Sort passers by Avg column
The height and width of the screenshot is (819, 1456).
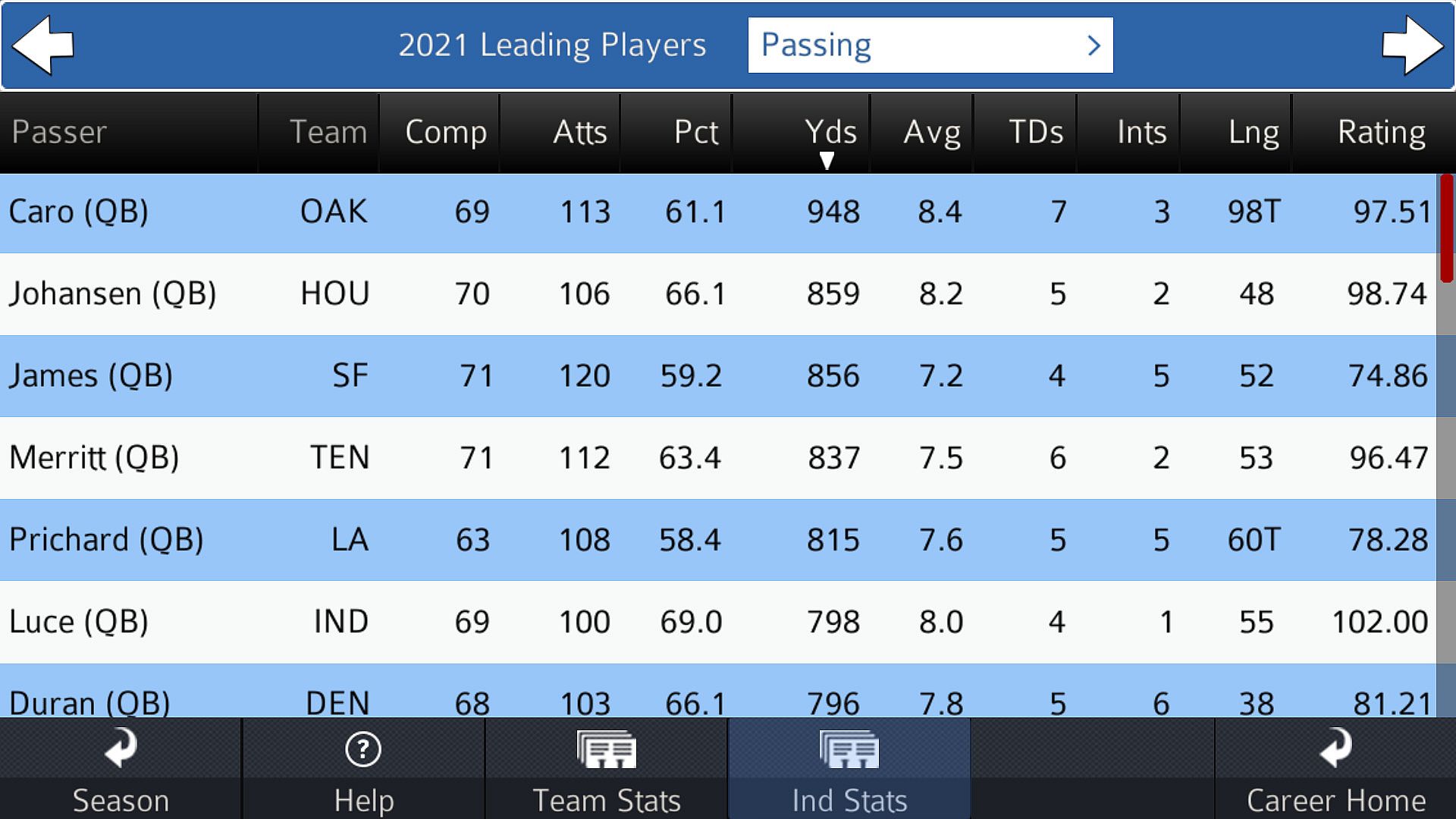click(x=931, y=133)
